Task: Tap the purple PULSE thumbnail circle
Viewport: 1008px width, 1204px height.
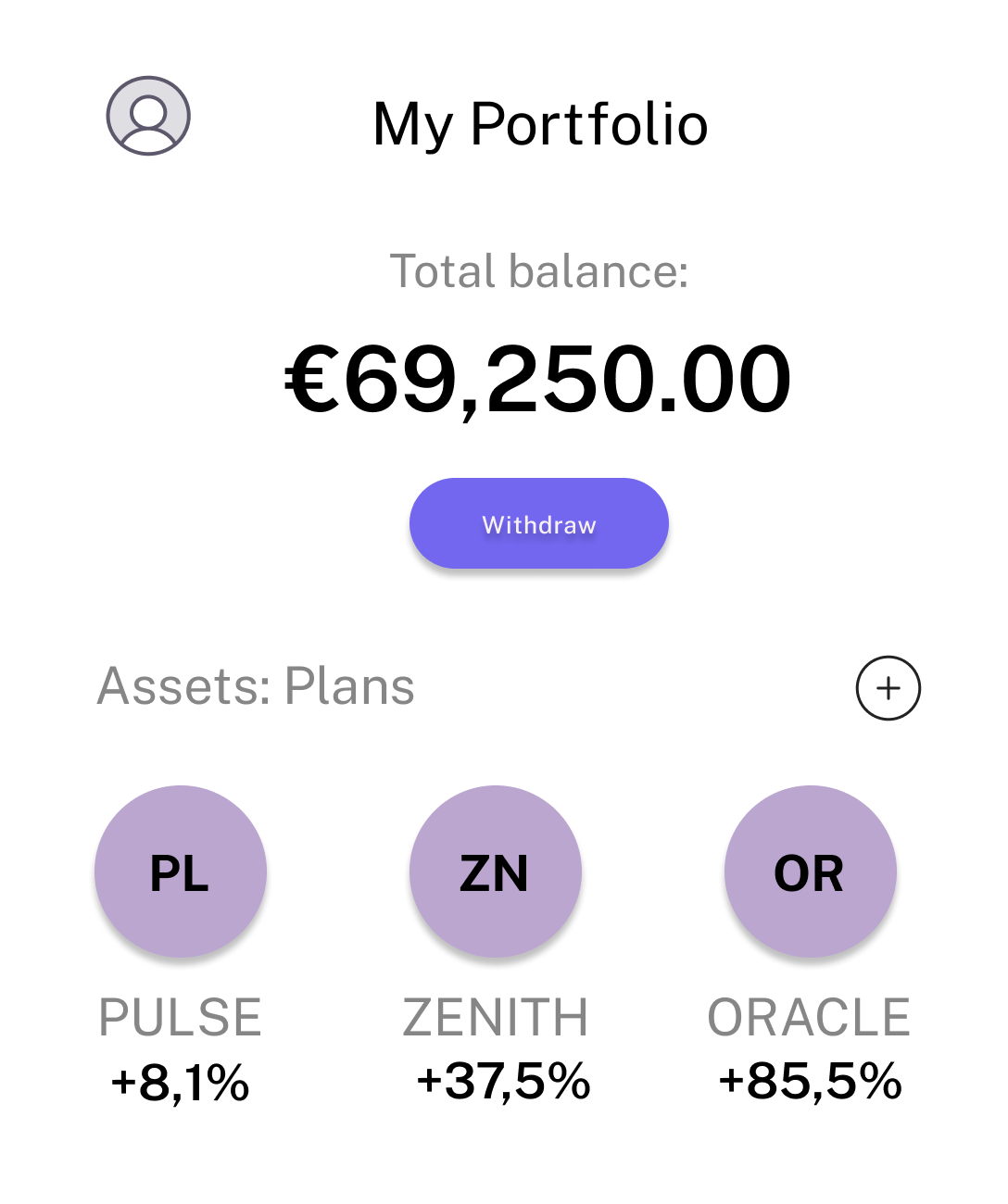Action: 181,871
